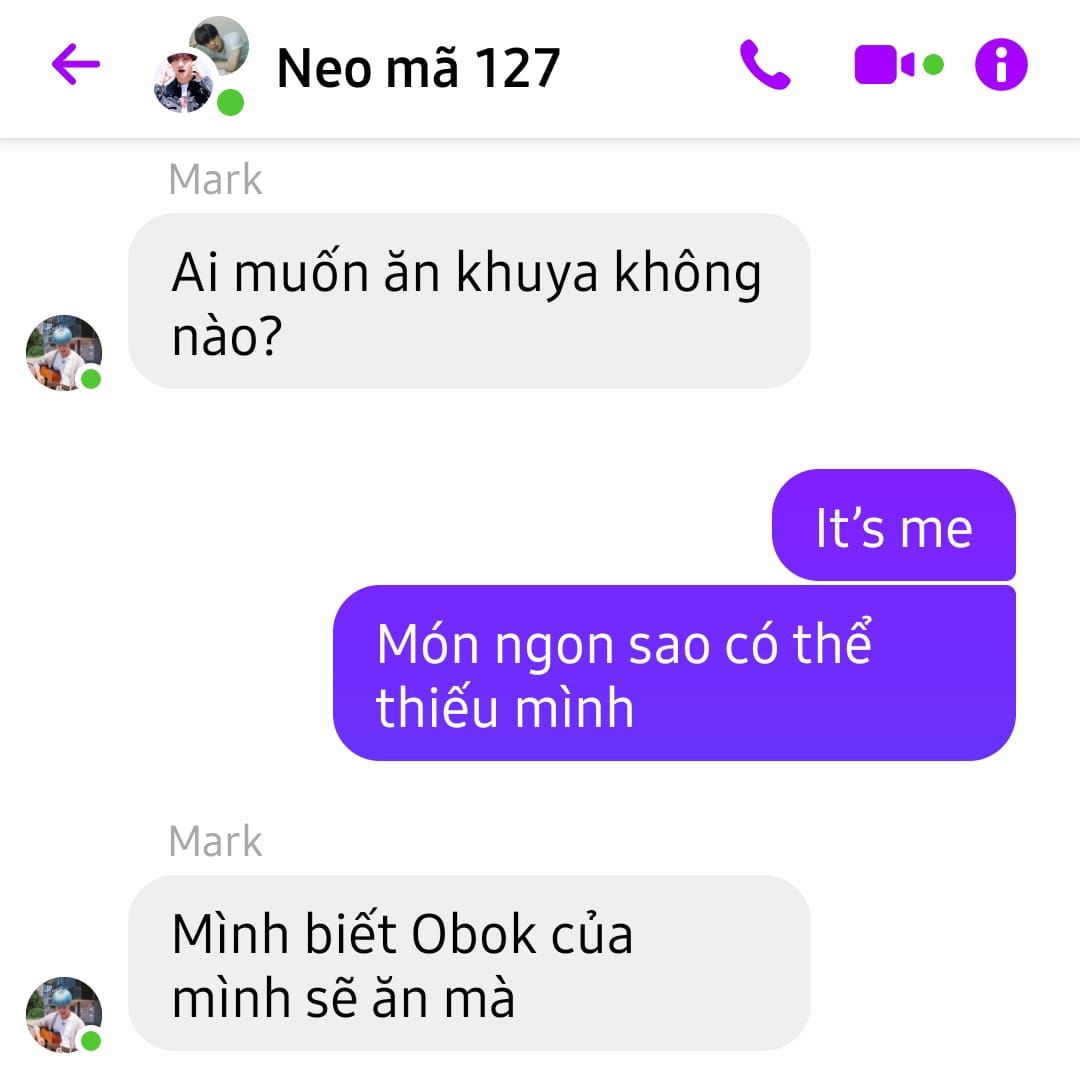Screen dimensions: 1080x1080
Task: Tap Mark's avatar beside the "Ai muốn ăn khuya" message
Action: (x=63, y=353)
